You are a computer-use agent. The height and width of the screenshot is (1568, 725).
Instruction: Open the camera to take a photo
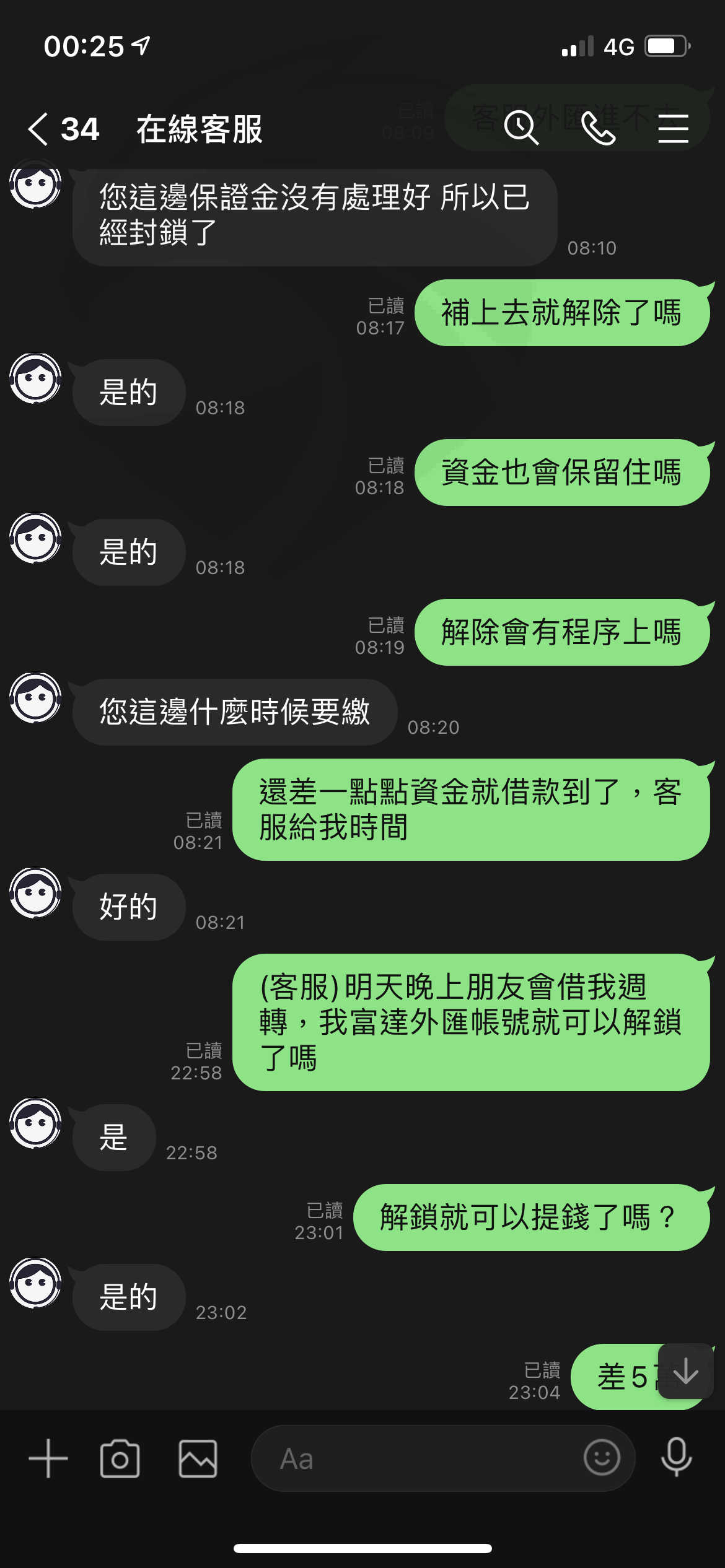tap(120, 1458)
